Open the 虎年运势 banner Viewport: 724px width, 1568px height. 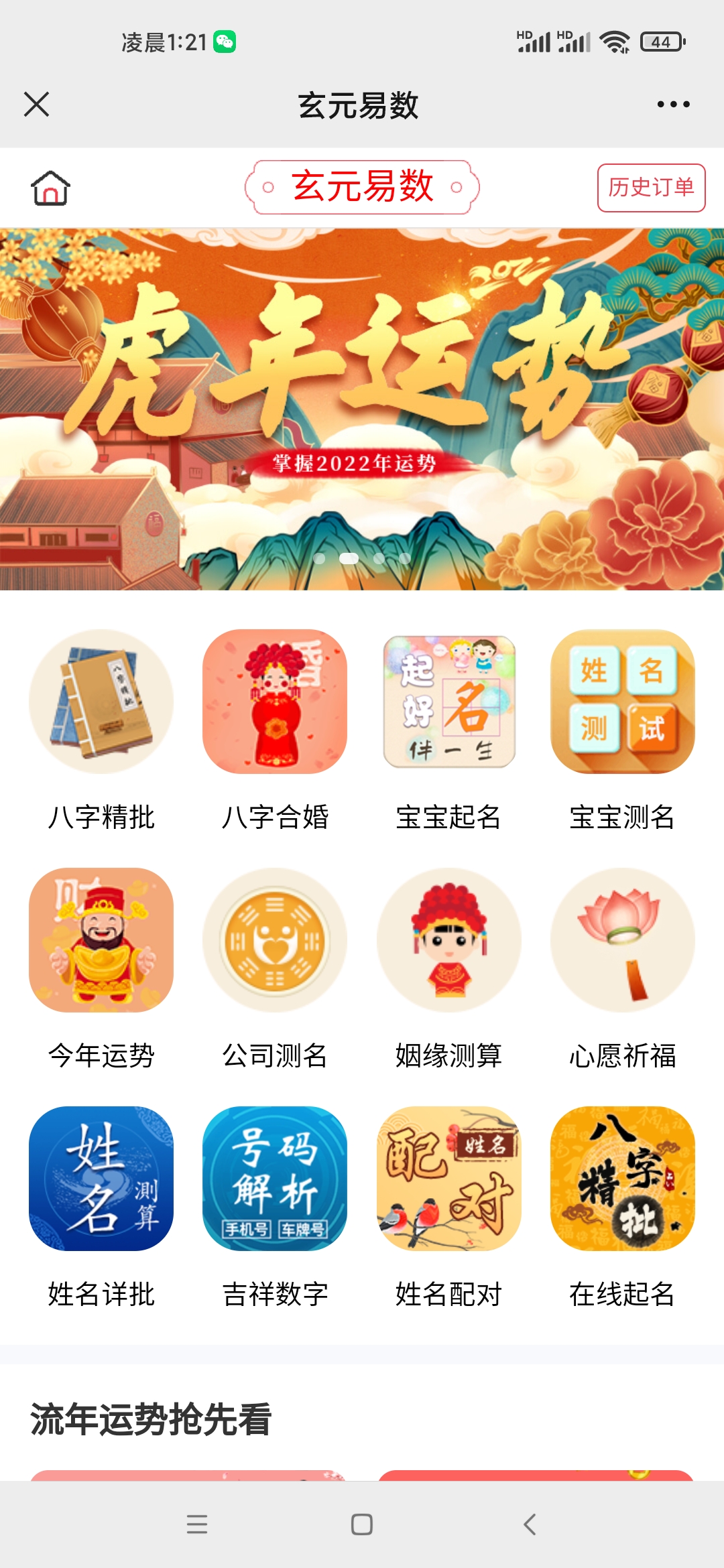pos(362,409)
